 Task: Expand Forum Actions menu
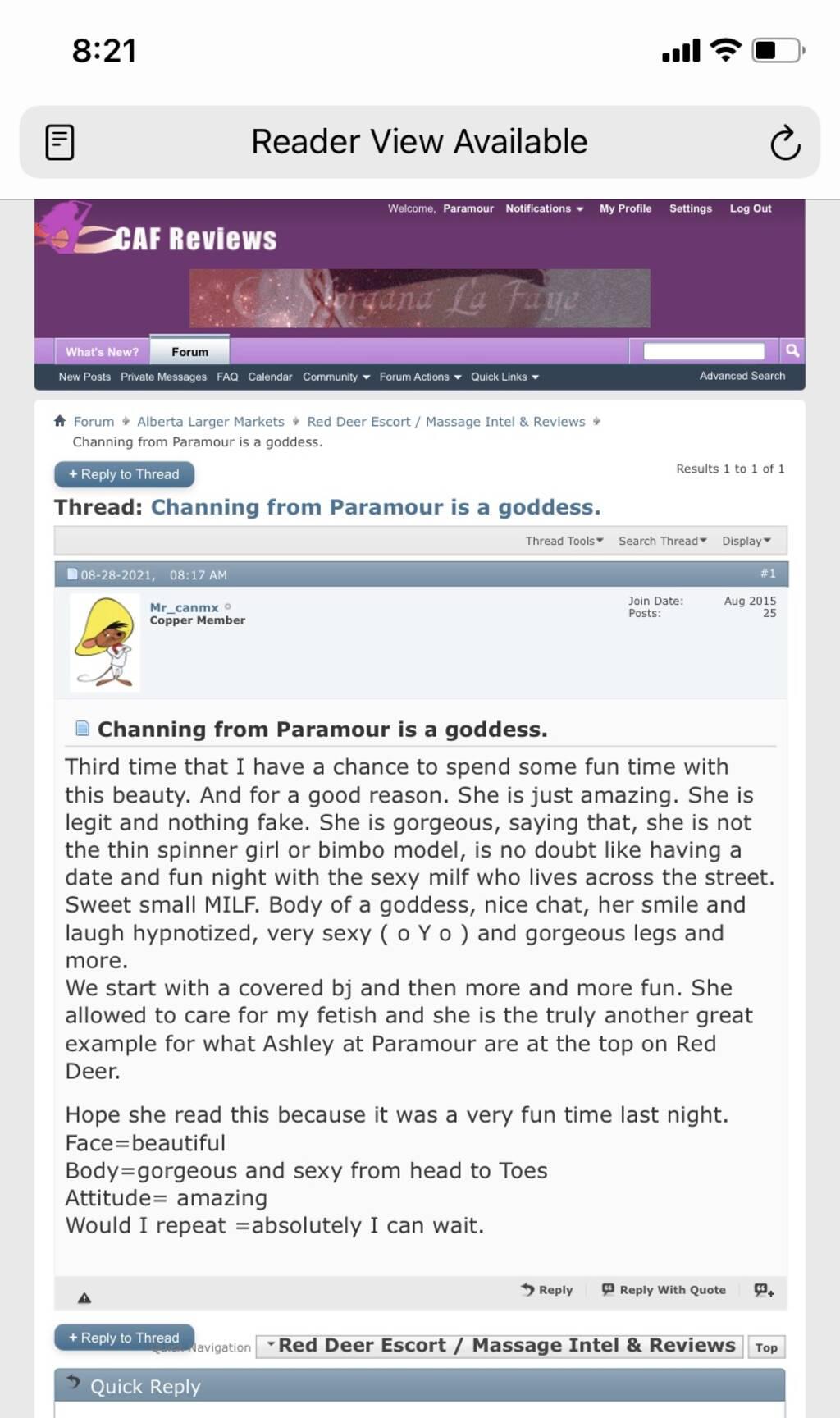(x=420, y=377)
